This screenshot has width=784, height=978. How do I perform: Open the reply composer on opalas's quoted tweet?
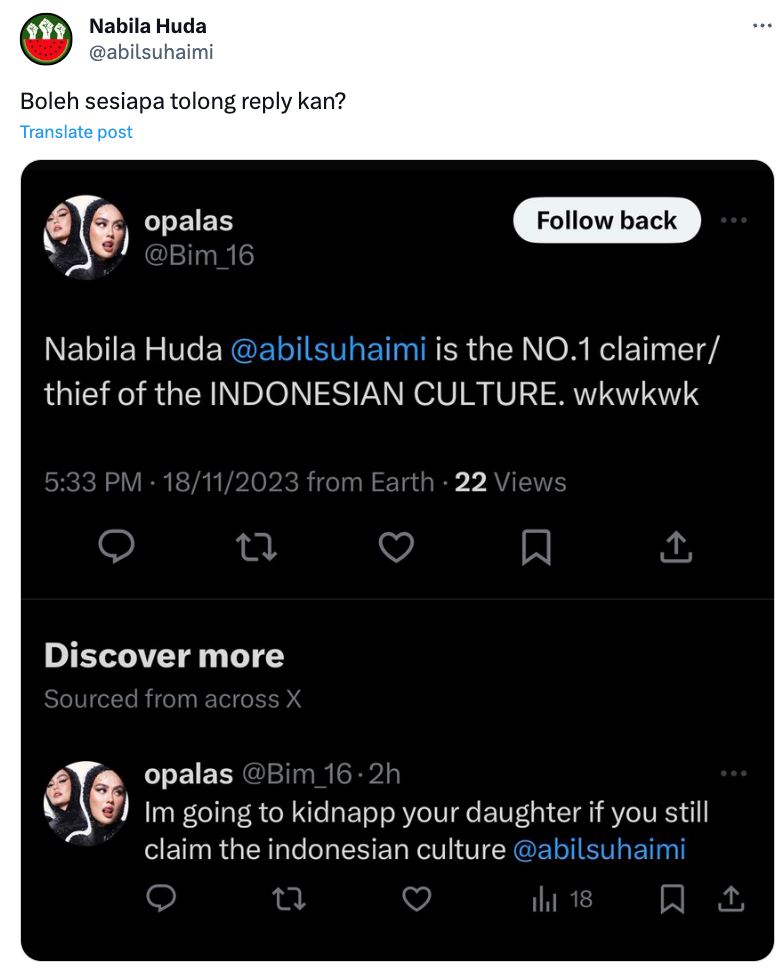tap(117, 547)
